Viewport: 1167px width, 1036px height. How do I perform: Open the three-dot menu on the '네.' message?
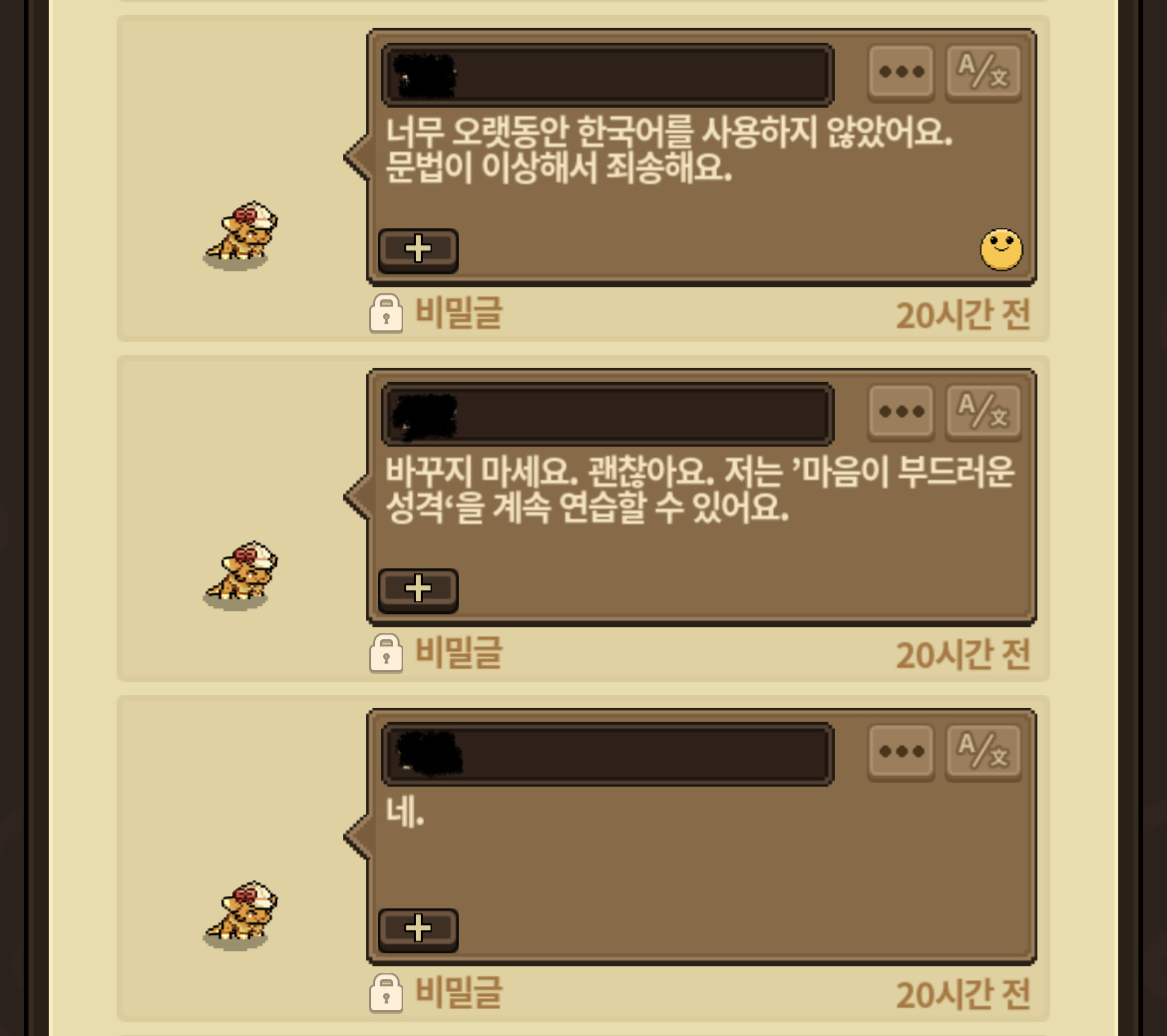pyautogui.click(x=901, y=753)
